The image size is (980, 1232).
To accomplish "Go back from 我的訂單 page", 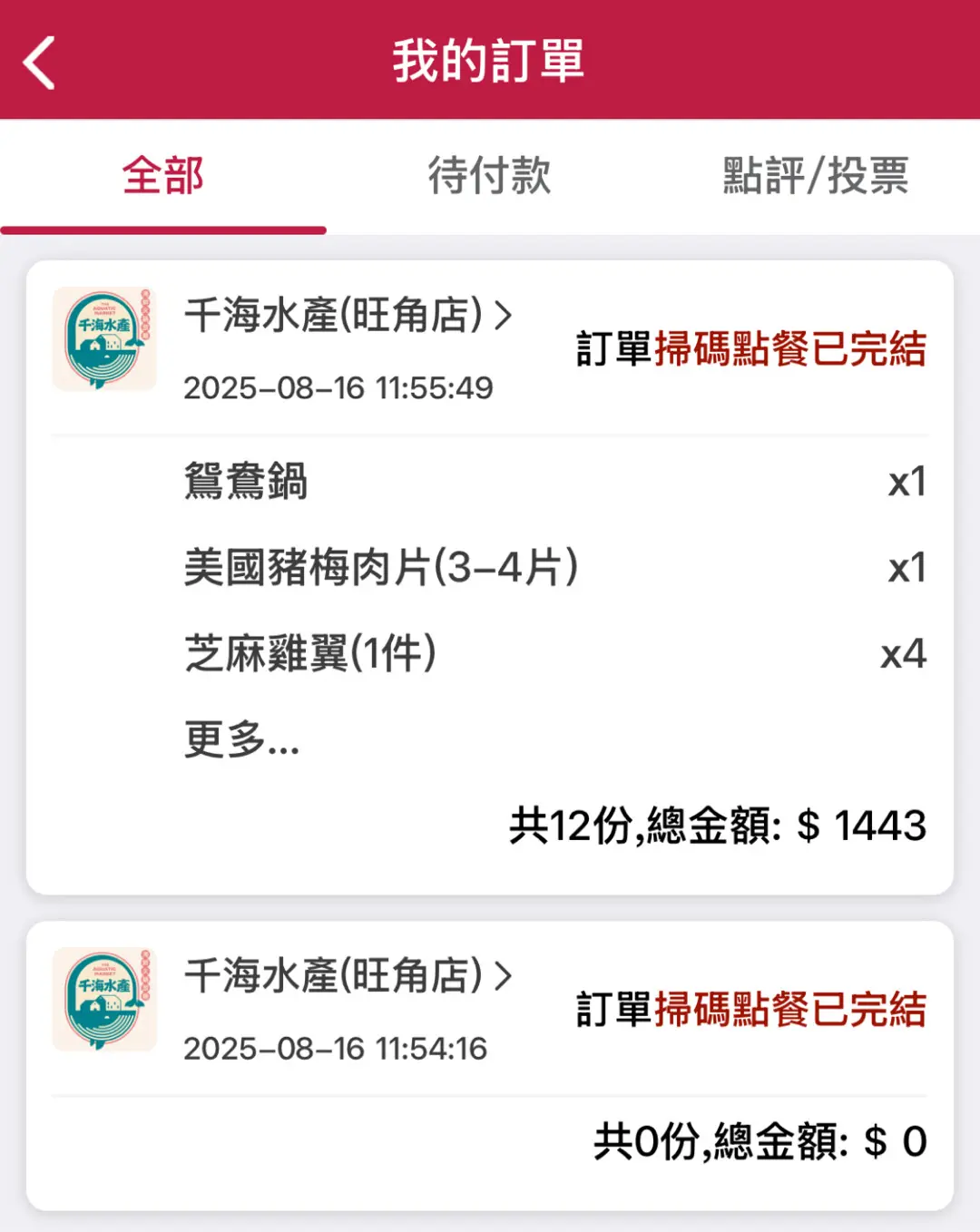I will (x=40, y=63).
